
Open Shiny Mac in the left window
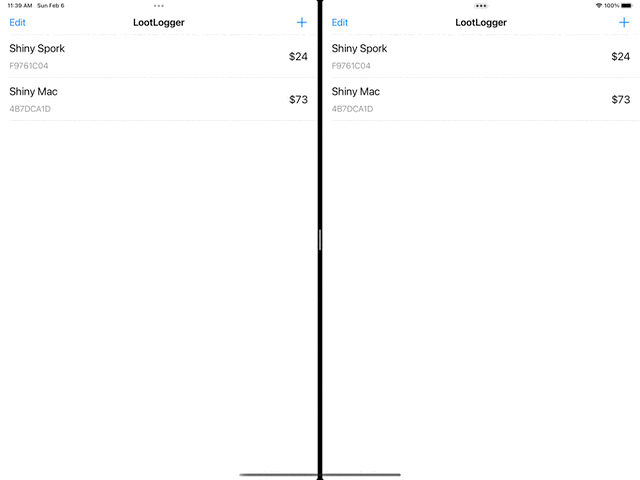[x=150, y=99]
